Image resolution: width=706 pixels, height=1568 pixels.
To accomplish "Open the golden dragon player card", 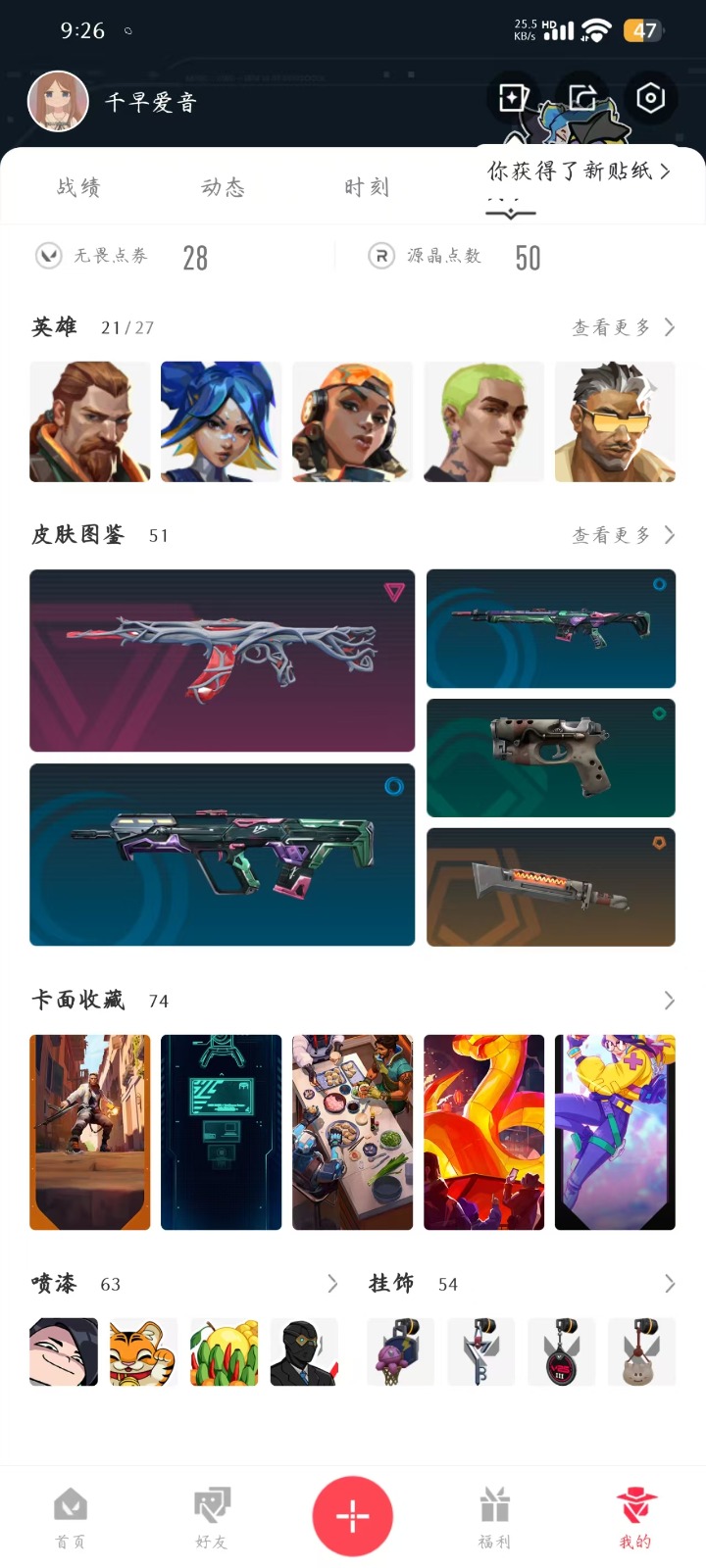I will (x=483, y=1132).
